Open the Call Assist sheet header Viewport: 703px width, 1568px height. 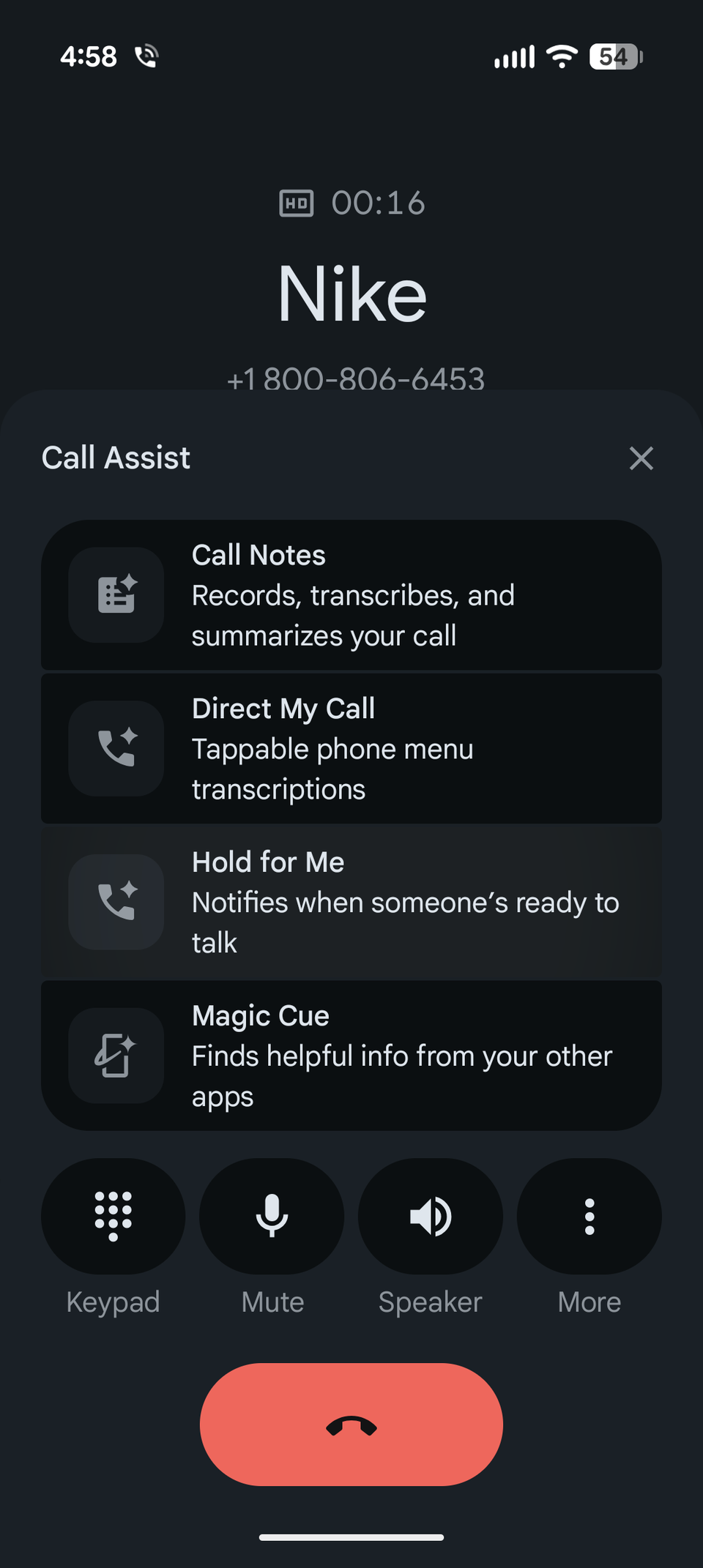[116, 457]
